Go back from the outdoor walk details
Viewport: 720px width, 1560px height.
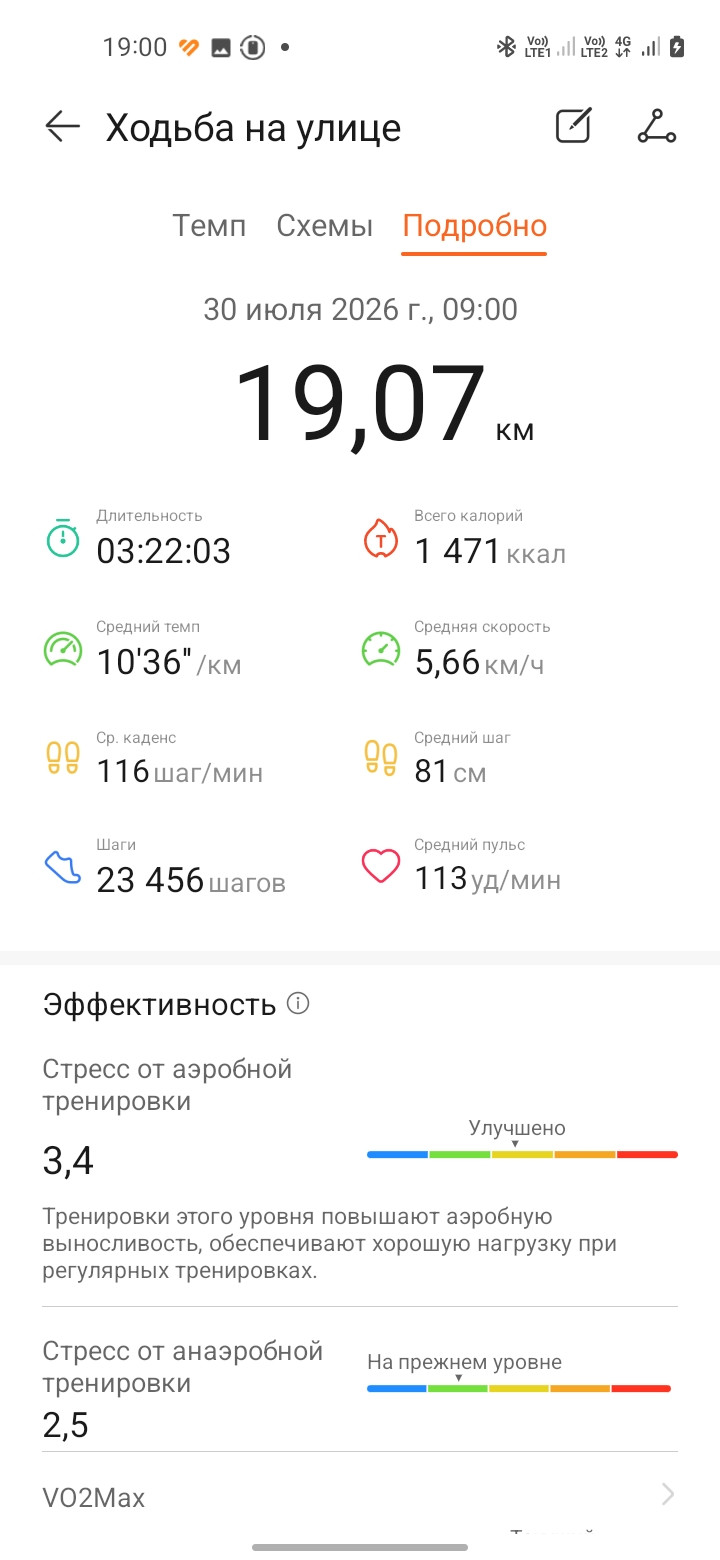pos(62,127)
